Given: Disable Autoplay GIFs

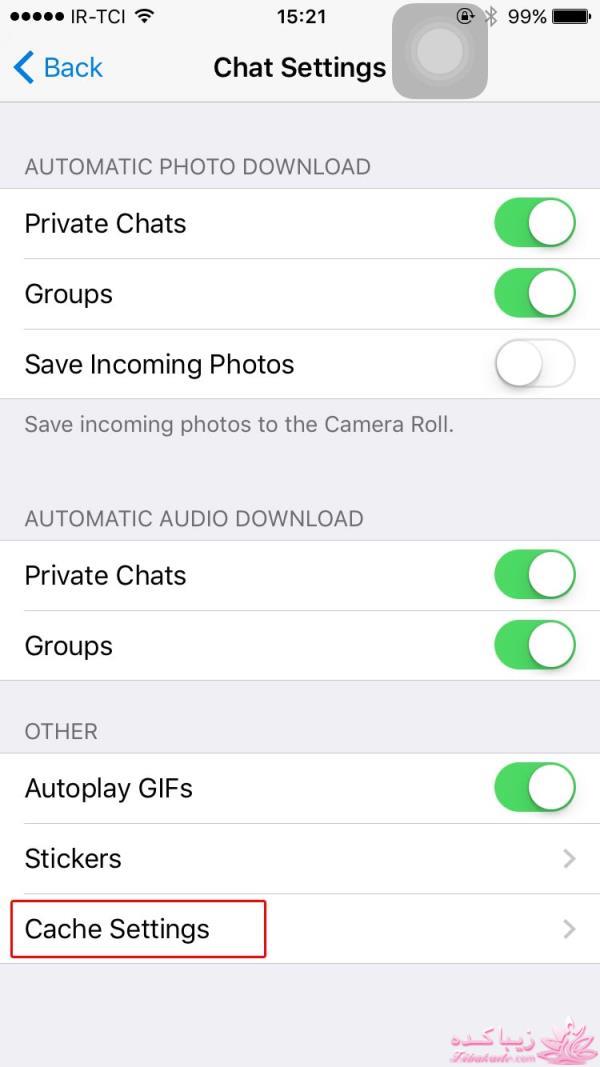Looking at the screenshot, I should (534, 788).
